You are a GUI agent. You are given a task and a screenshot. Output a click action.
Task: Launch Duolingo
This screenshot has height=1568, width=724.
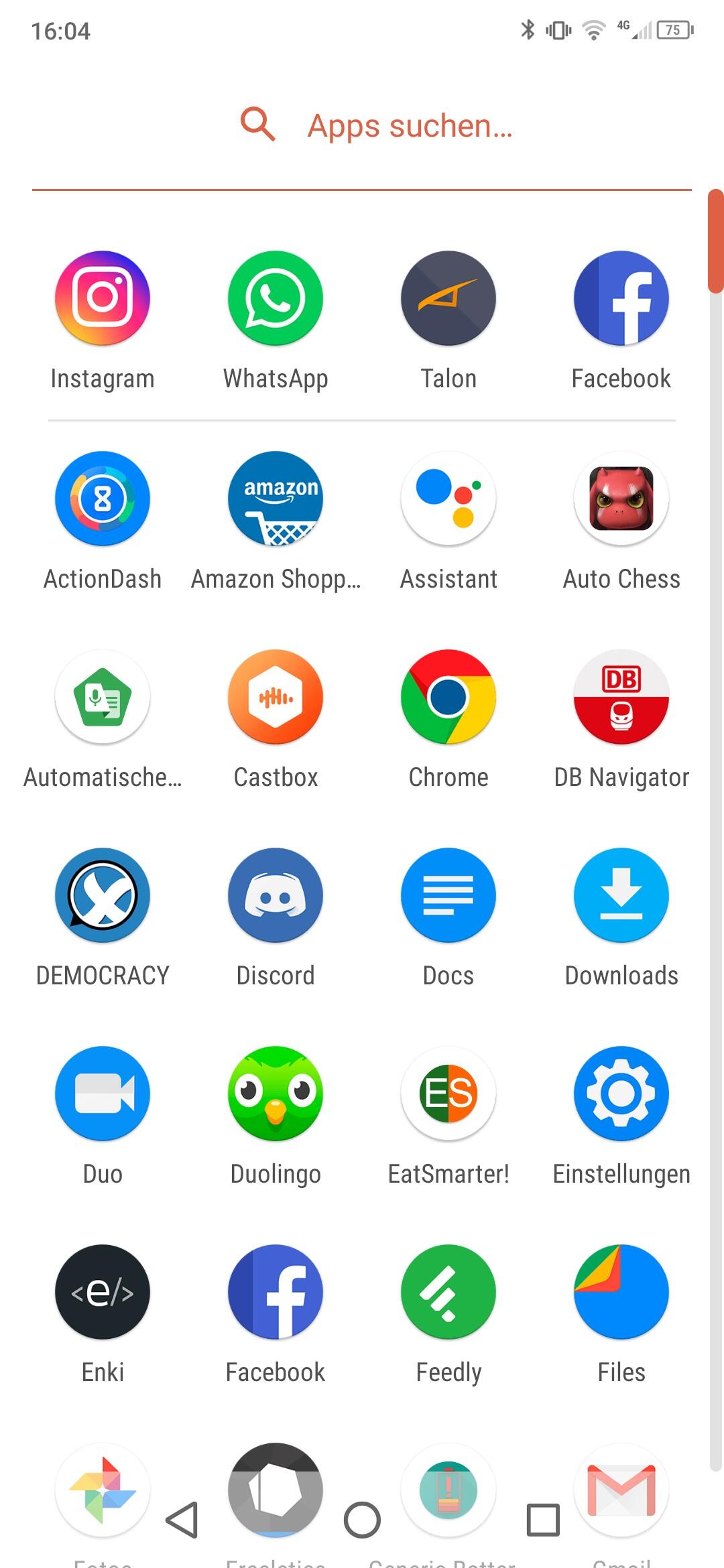[x=276, y=1094]
